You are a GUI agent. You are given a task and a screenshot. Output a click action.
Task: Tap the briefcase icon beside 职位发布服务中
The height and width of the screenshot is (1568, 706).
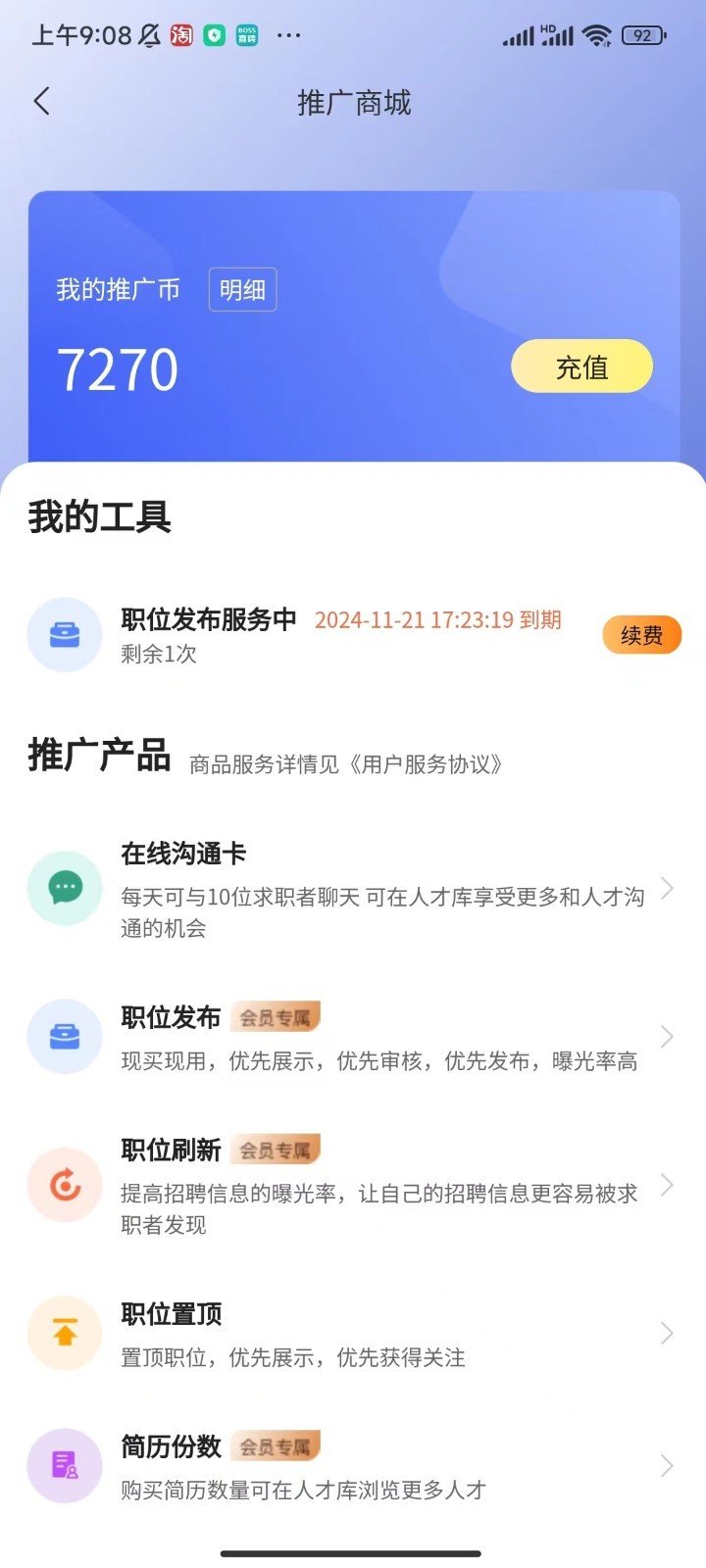[x=65, y=635]
